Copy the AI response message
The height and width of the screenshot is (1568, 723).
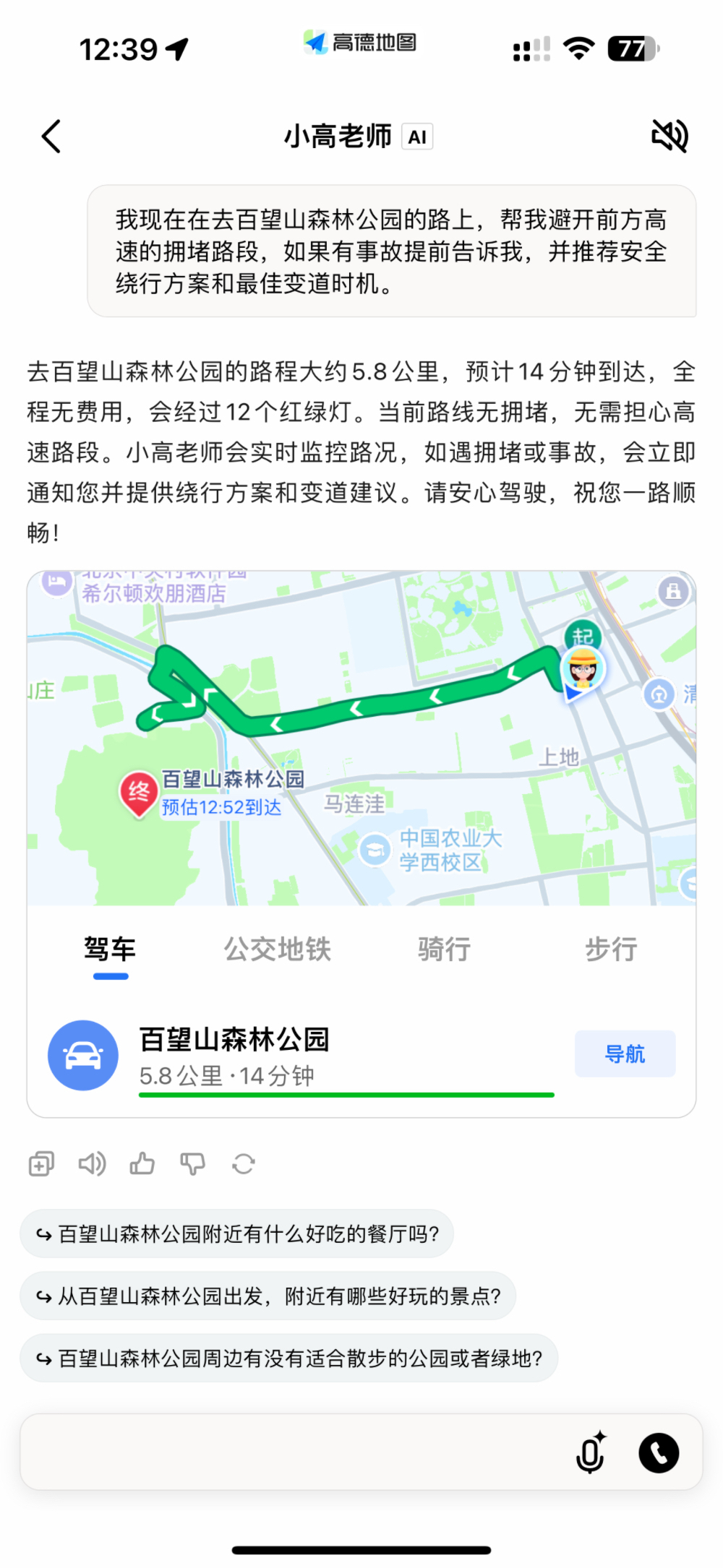[40, 1163]
